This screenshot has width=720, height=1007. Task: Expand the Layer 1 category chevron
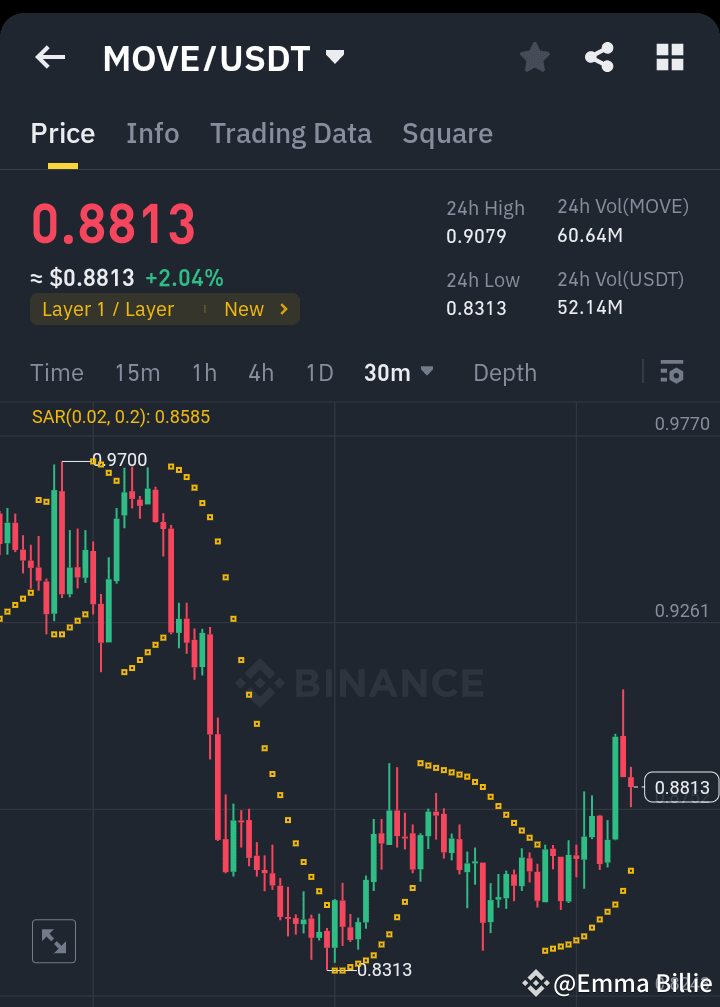(x=285, y=309)
